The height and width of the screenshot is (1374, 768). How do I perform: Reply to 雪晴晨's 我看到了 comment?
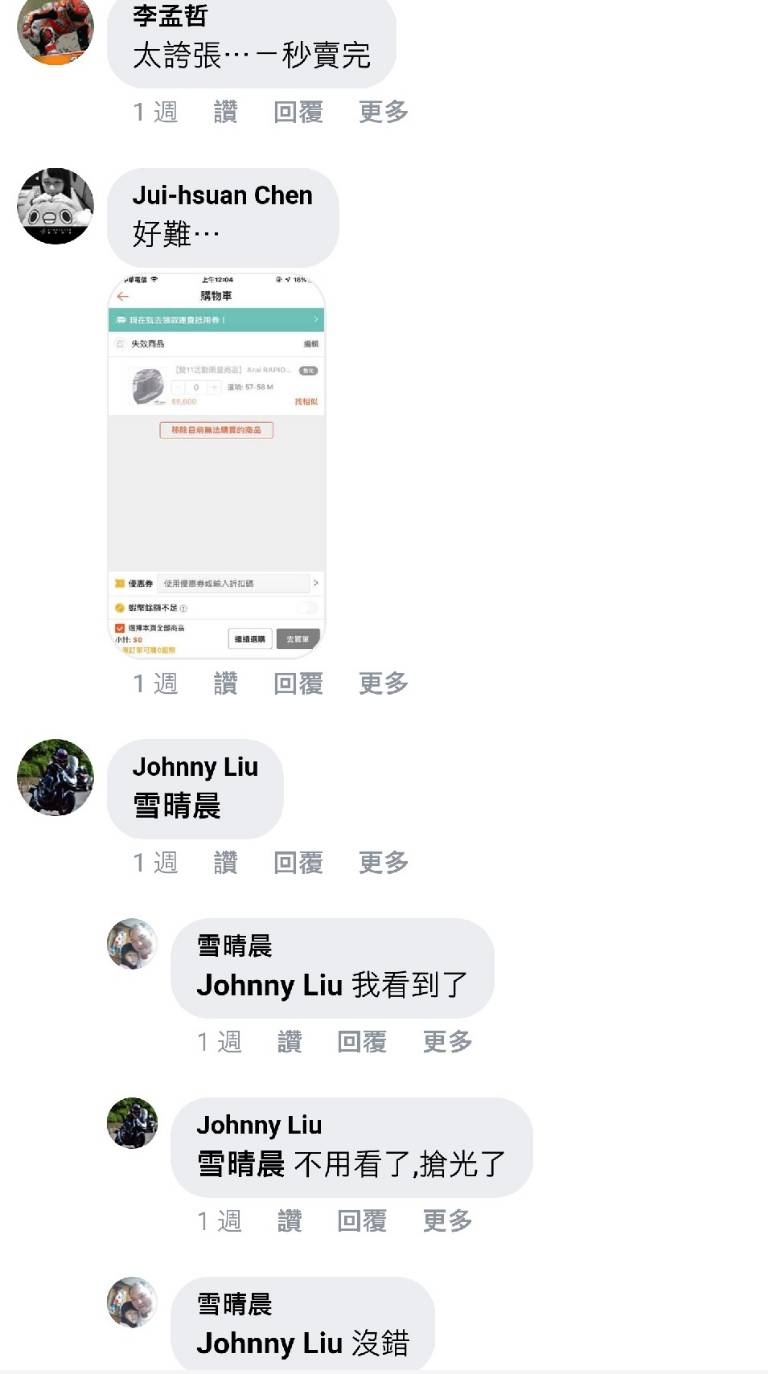pos(362,1041)
